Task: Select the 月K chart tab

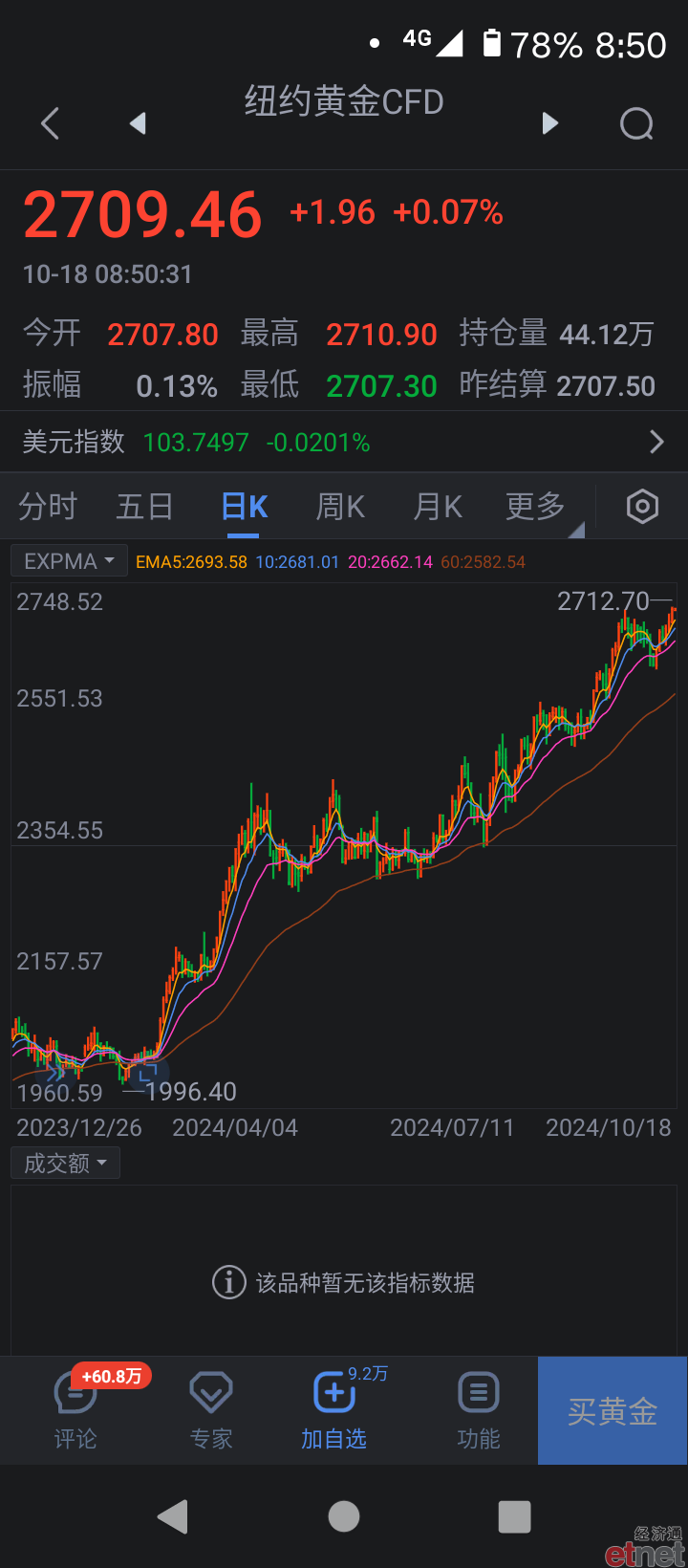Action: 438,506
